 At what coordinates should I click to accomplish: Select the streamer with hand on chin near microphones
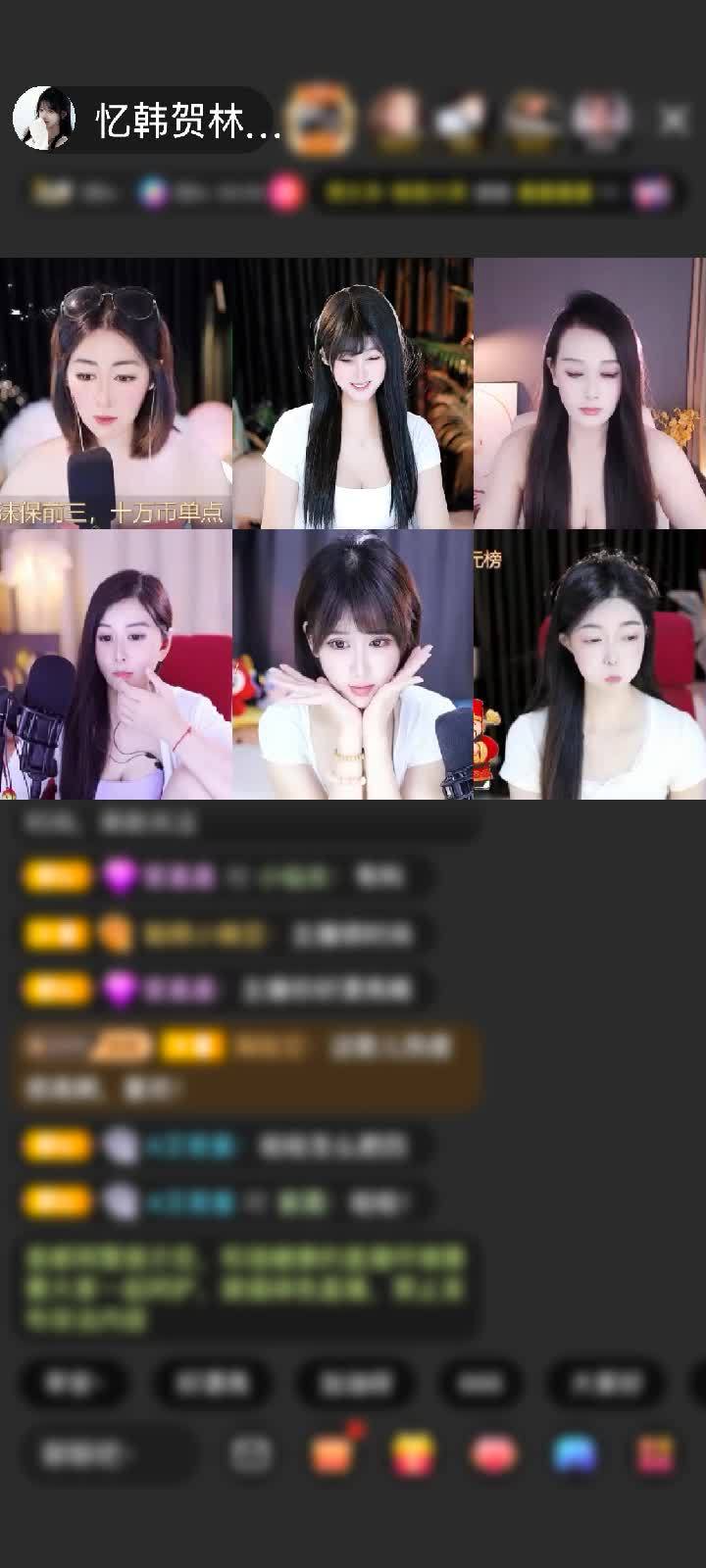tap(116, 664)
